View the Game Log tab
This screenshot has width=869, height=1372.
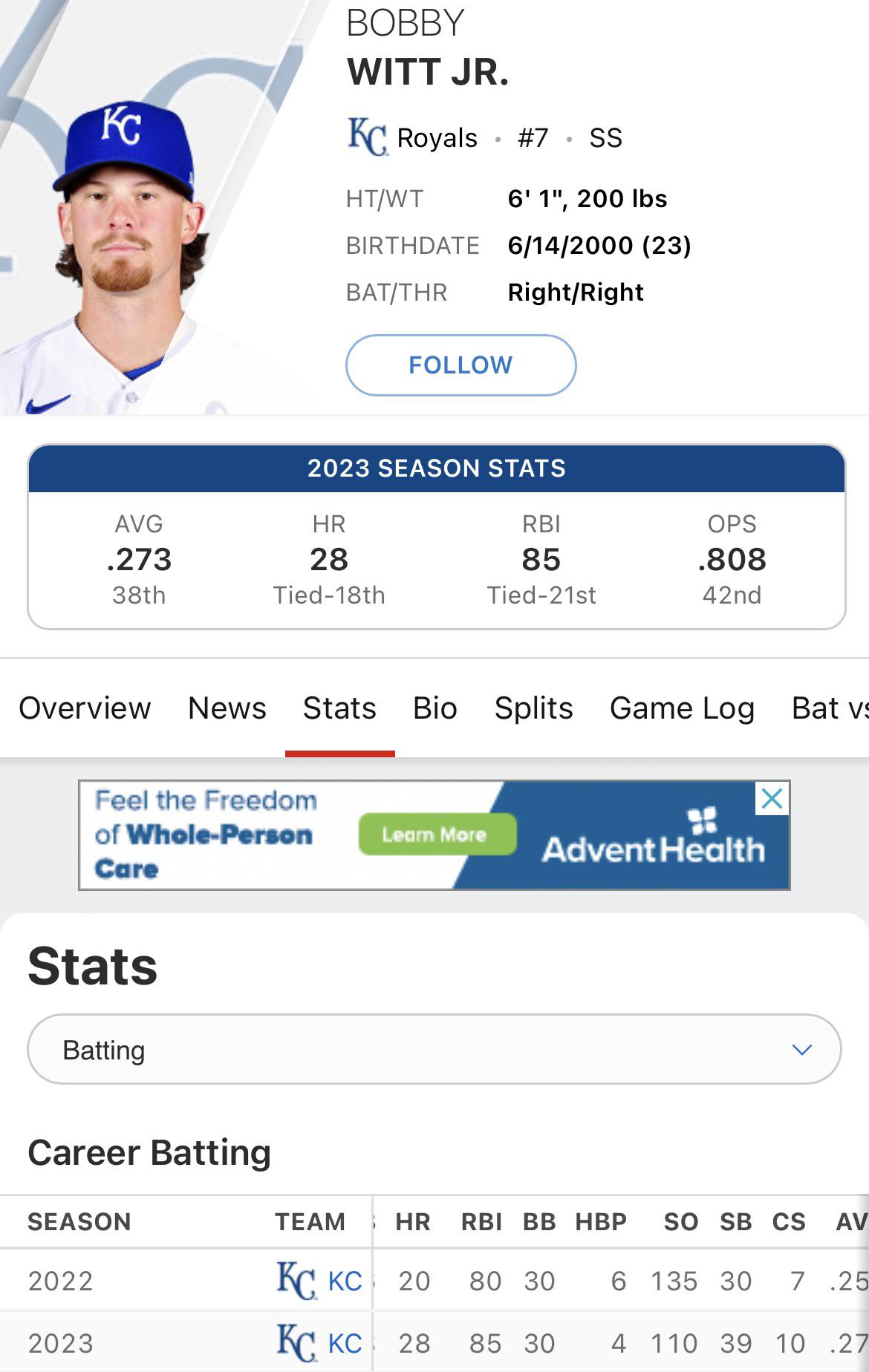tap(682, 708)
